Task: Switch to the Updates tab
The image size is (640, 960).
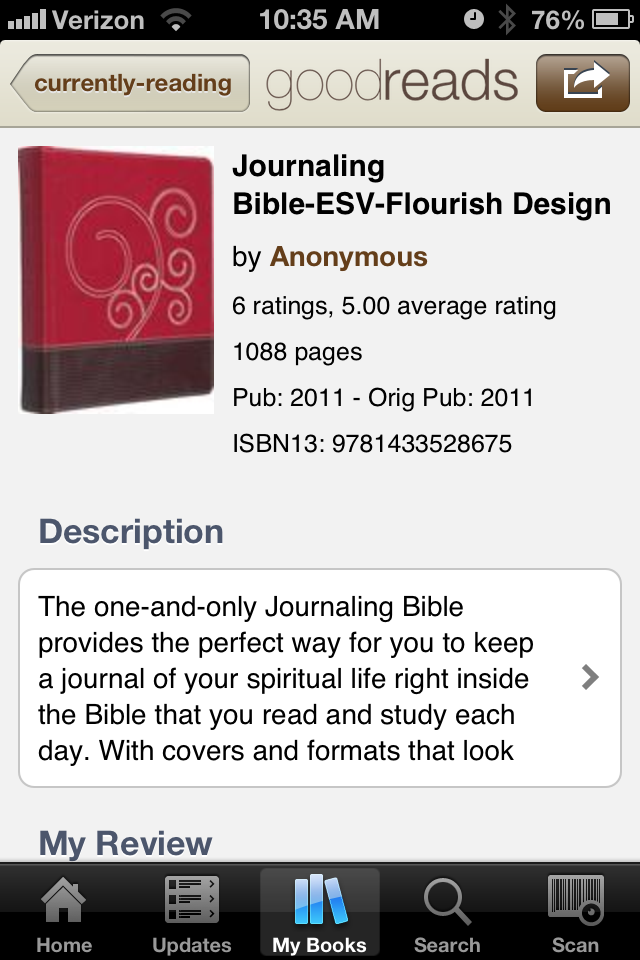Action: [191, 914]
